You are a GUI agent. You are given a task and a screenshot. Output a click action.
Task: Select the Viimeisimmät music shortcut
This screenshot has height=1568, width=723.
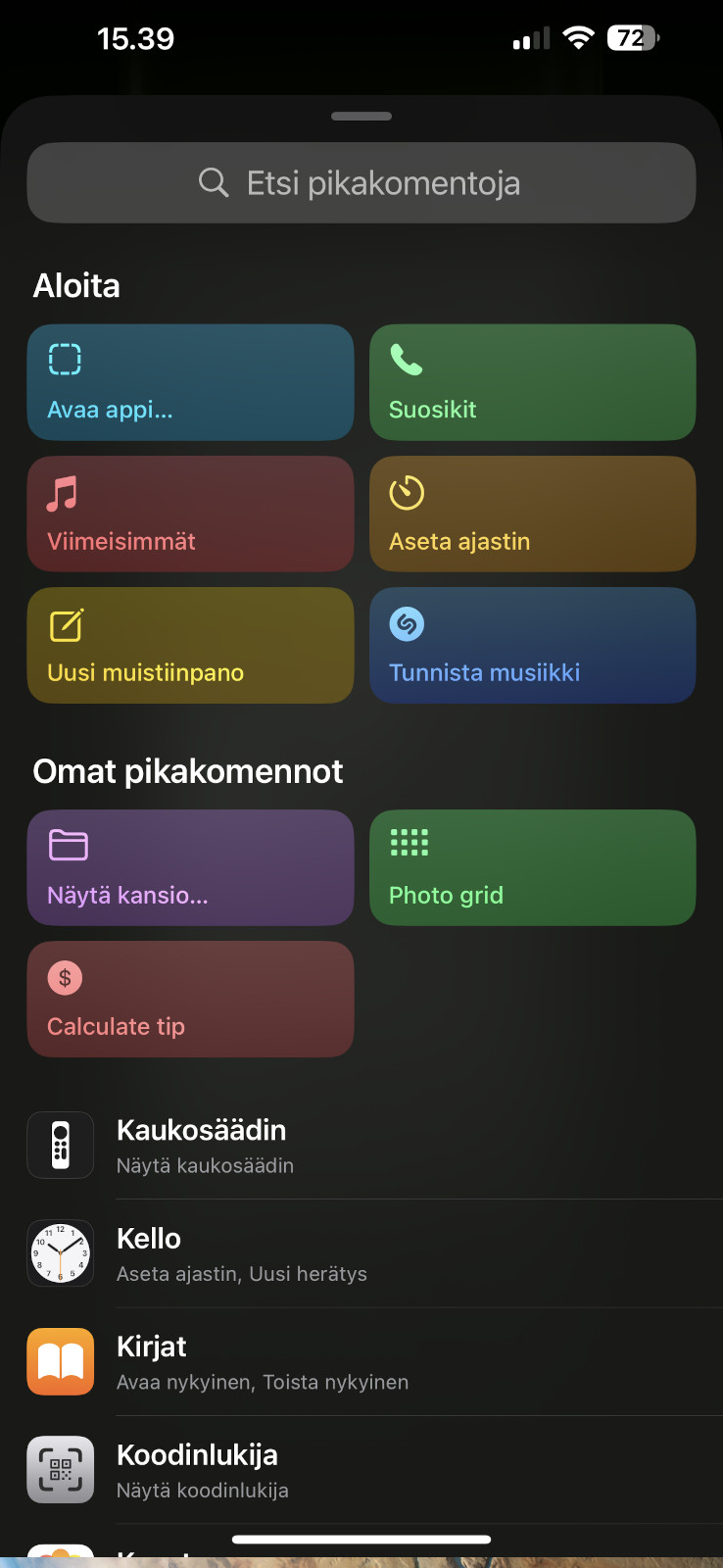pyautogui.click(x=190, y=514)
